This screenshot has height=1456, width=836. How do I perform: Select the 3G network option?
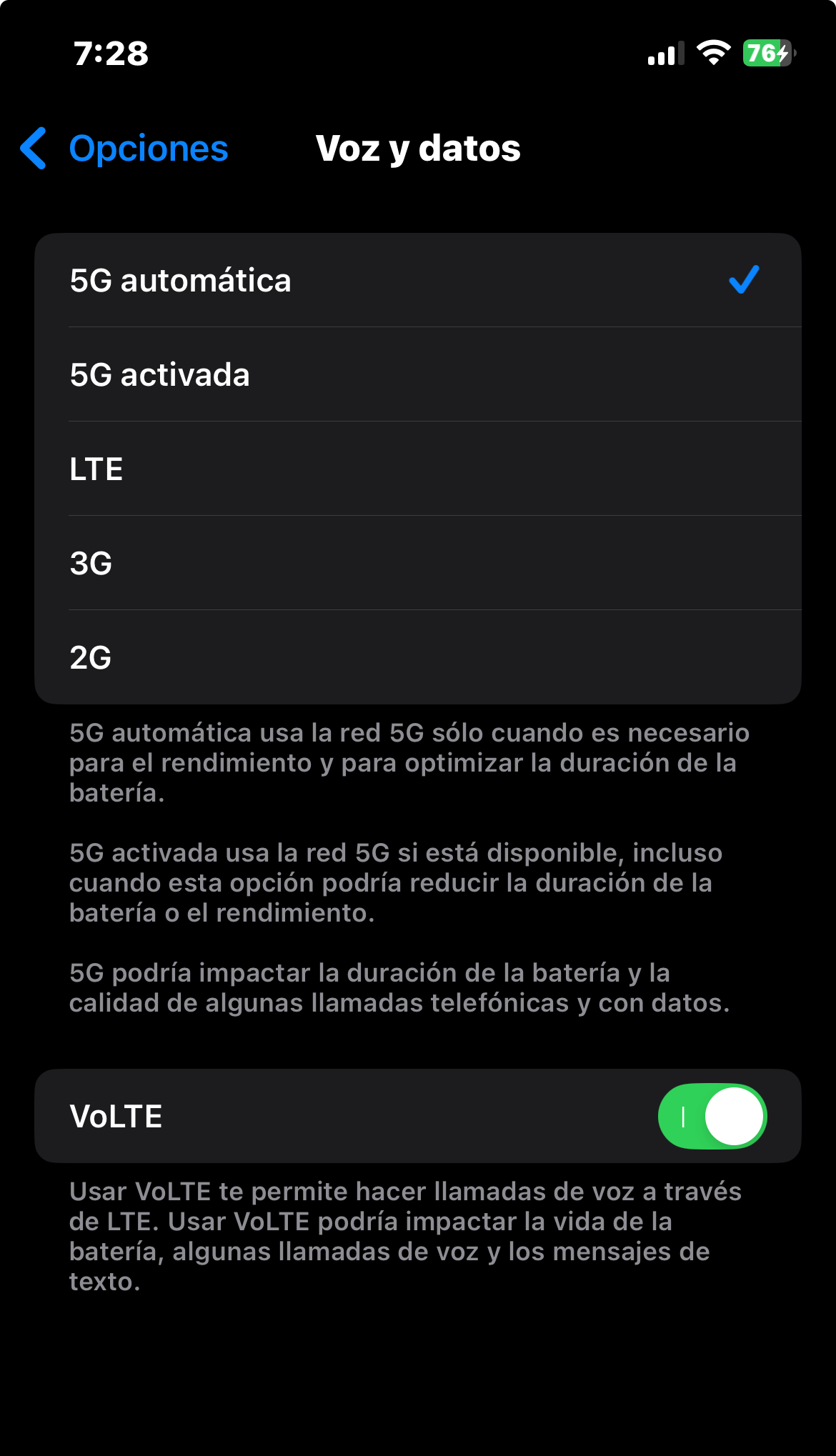[417, 564]
